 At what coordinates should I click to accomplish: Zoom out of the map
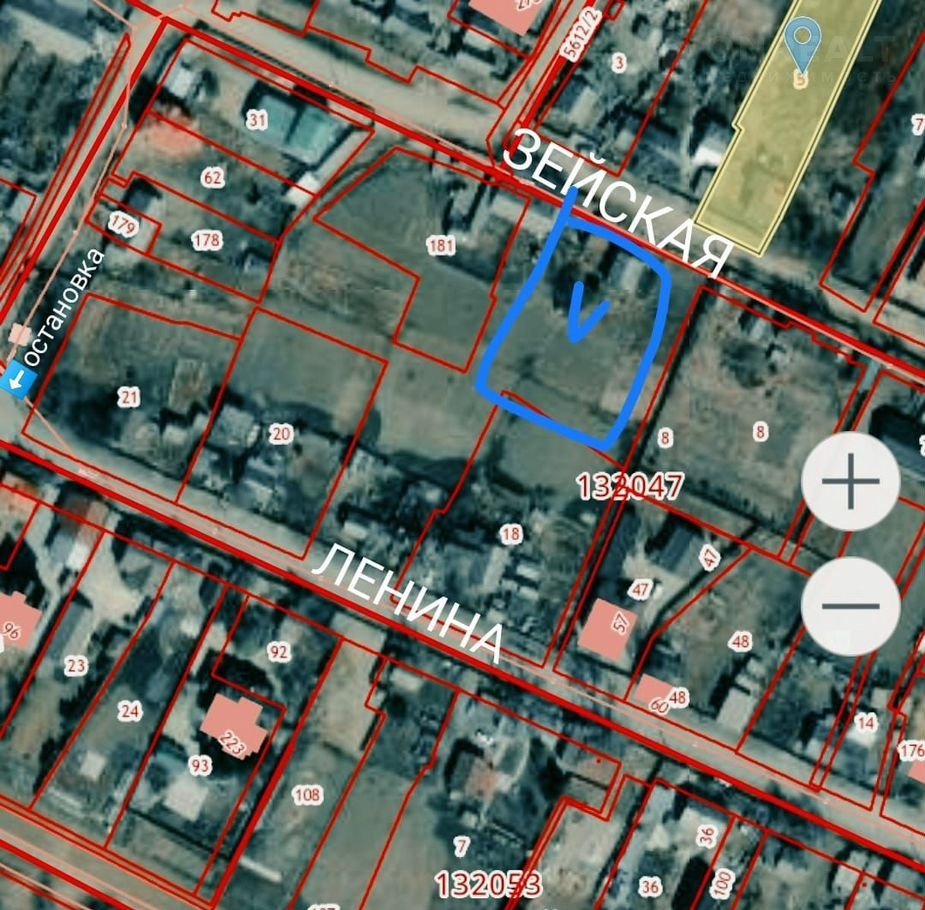(850, 606)
